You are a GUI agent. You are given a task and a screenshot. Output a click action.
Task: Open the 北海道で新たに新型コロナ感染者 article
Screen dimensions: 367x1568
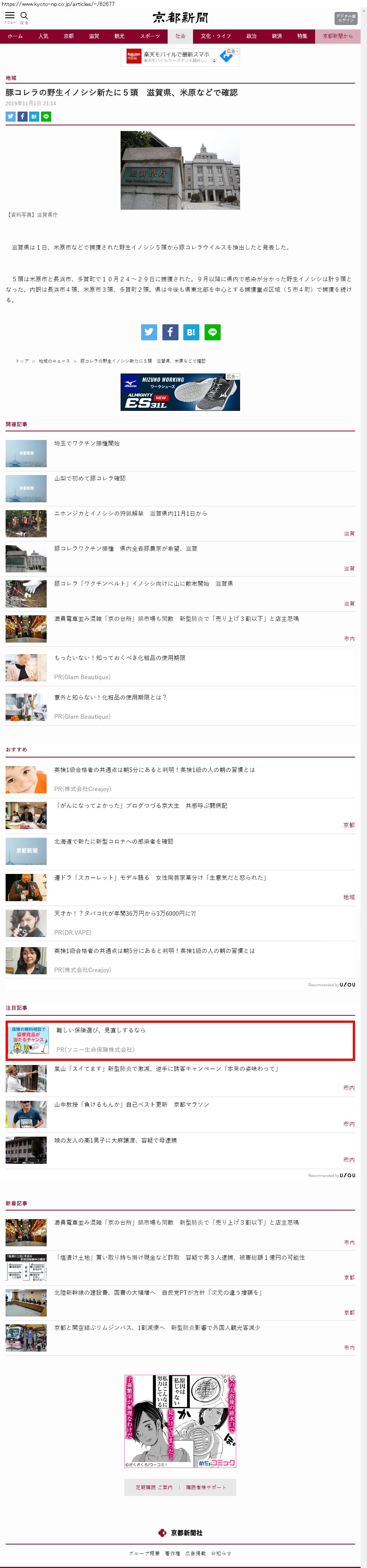114,842
